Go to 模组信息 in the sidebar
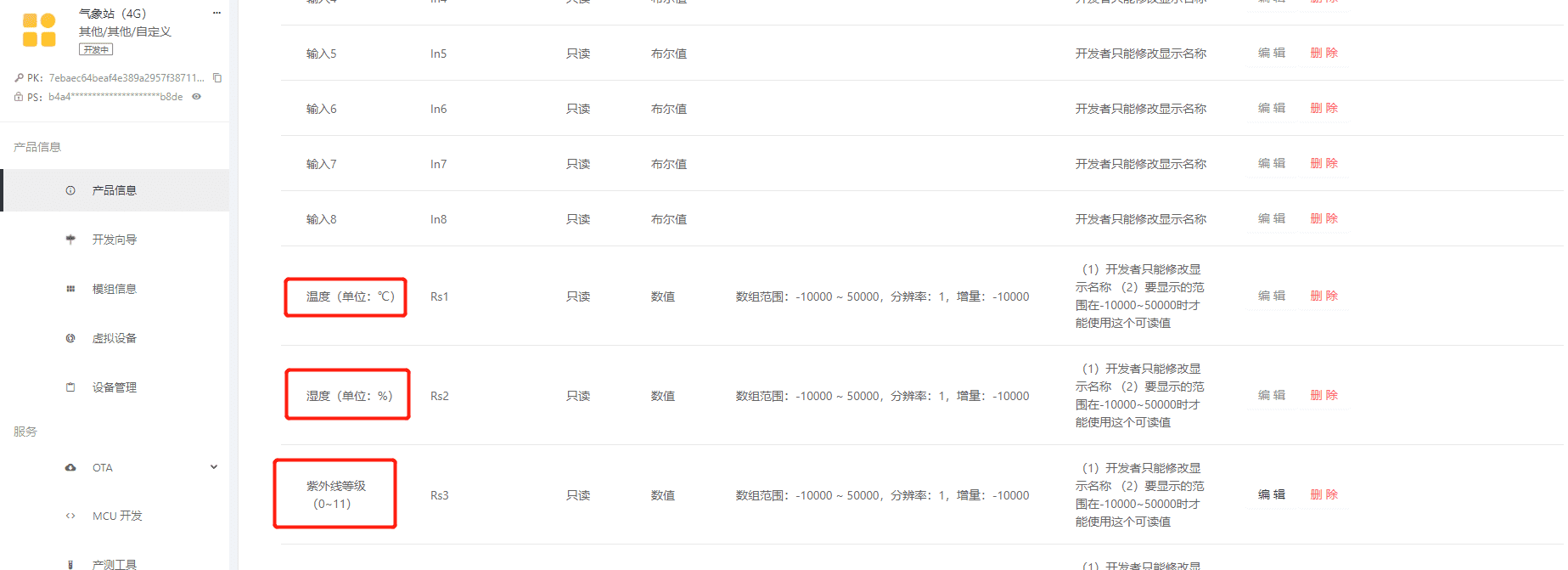Image resolution: width=1568 pixels, height=570 pixels. tap(114, 289)
